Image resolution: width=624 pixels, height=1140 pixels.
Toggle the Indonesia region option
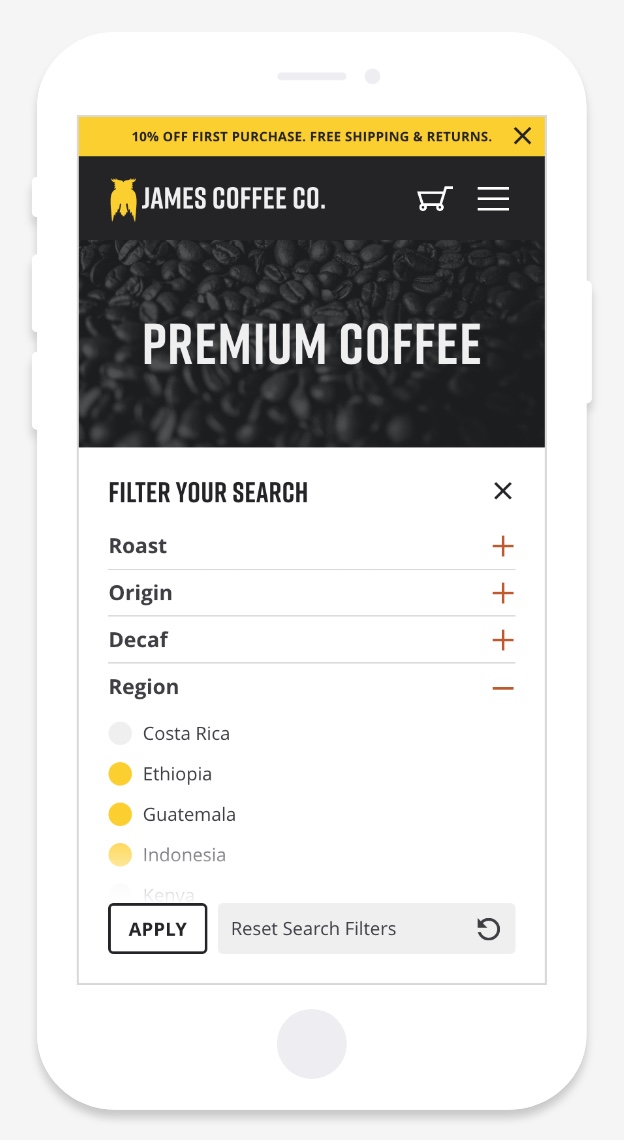[120, 855]
